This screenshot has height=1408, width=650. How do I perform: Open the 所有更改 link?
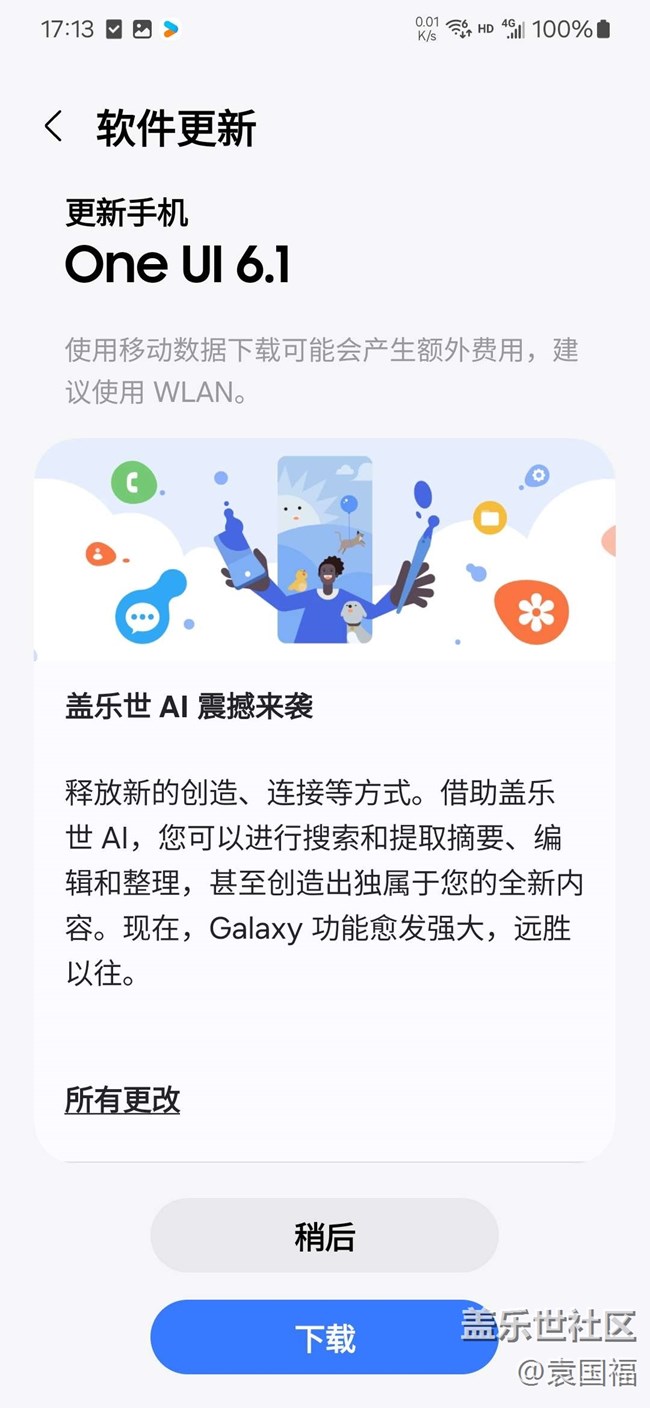[x=122, y=1100]
